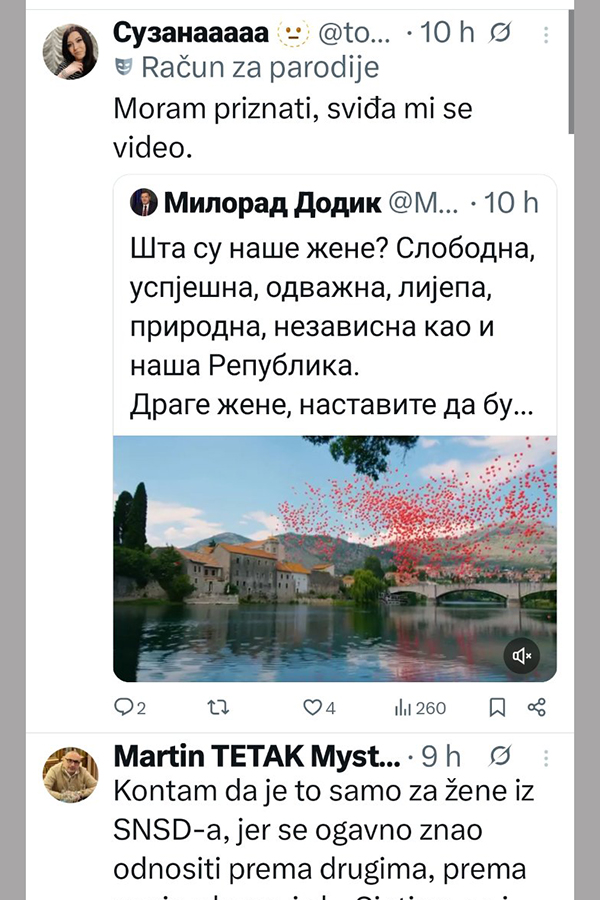
Task: Bookmark Сузанааааа's post
Action: coord(497,708)
